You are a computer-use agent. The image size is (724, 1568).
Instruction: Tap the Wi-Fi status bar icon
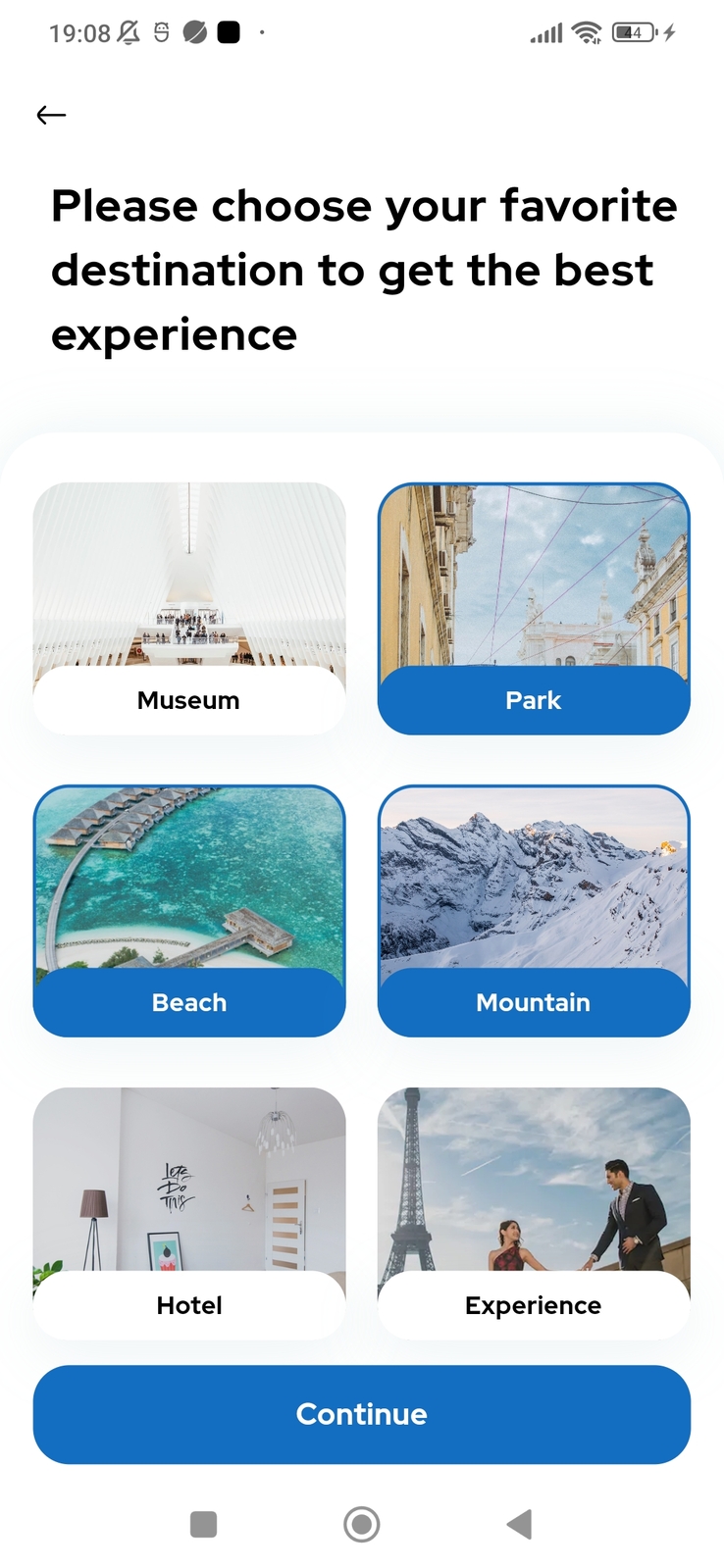(585, 32)
